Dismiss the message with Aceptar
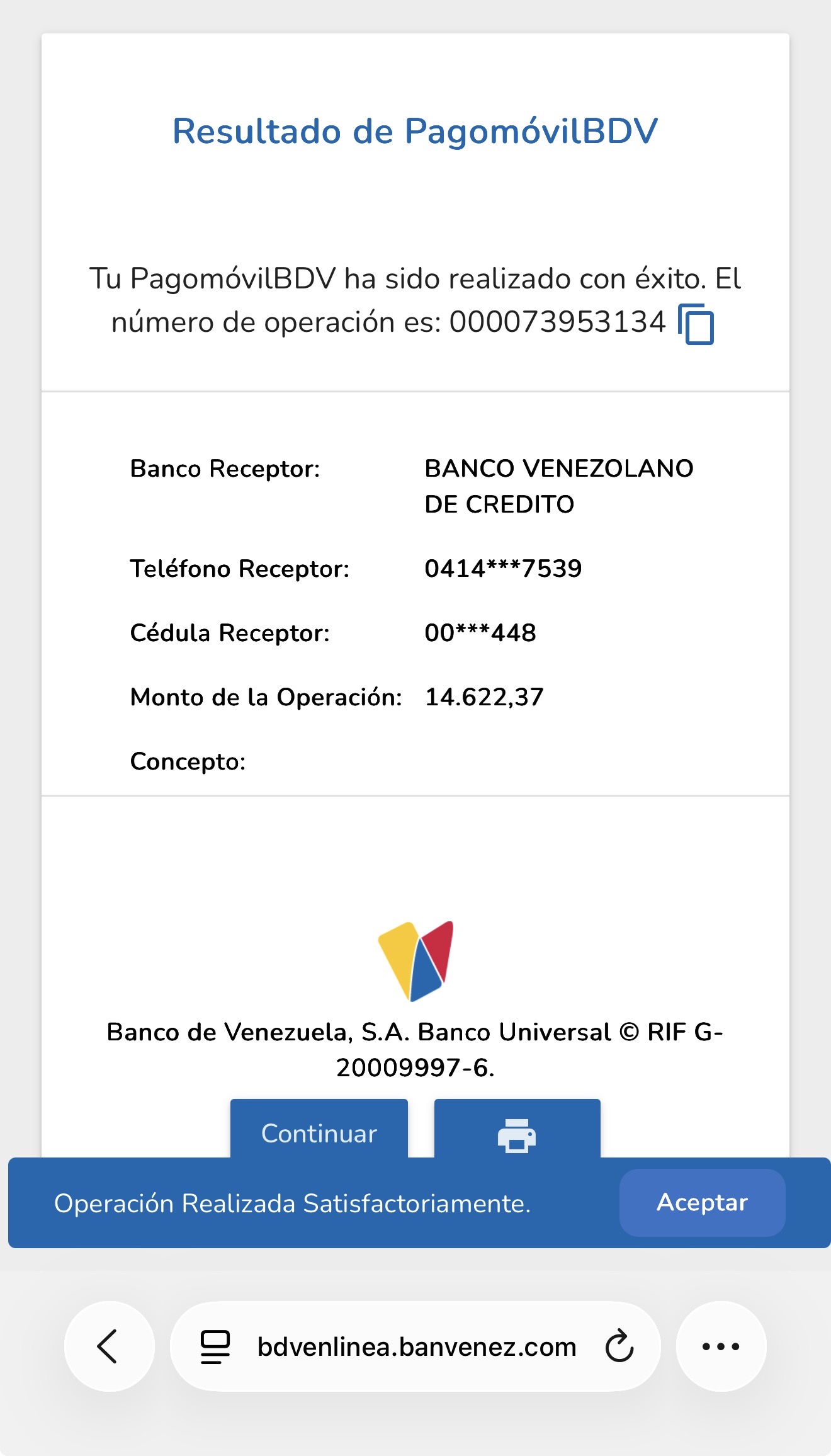Viewport: 831px width, 1456px height. (702, 1202)
